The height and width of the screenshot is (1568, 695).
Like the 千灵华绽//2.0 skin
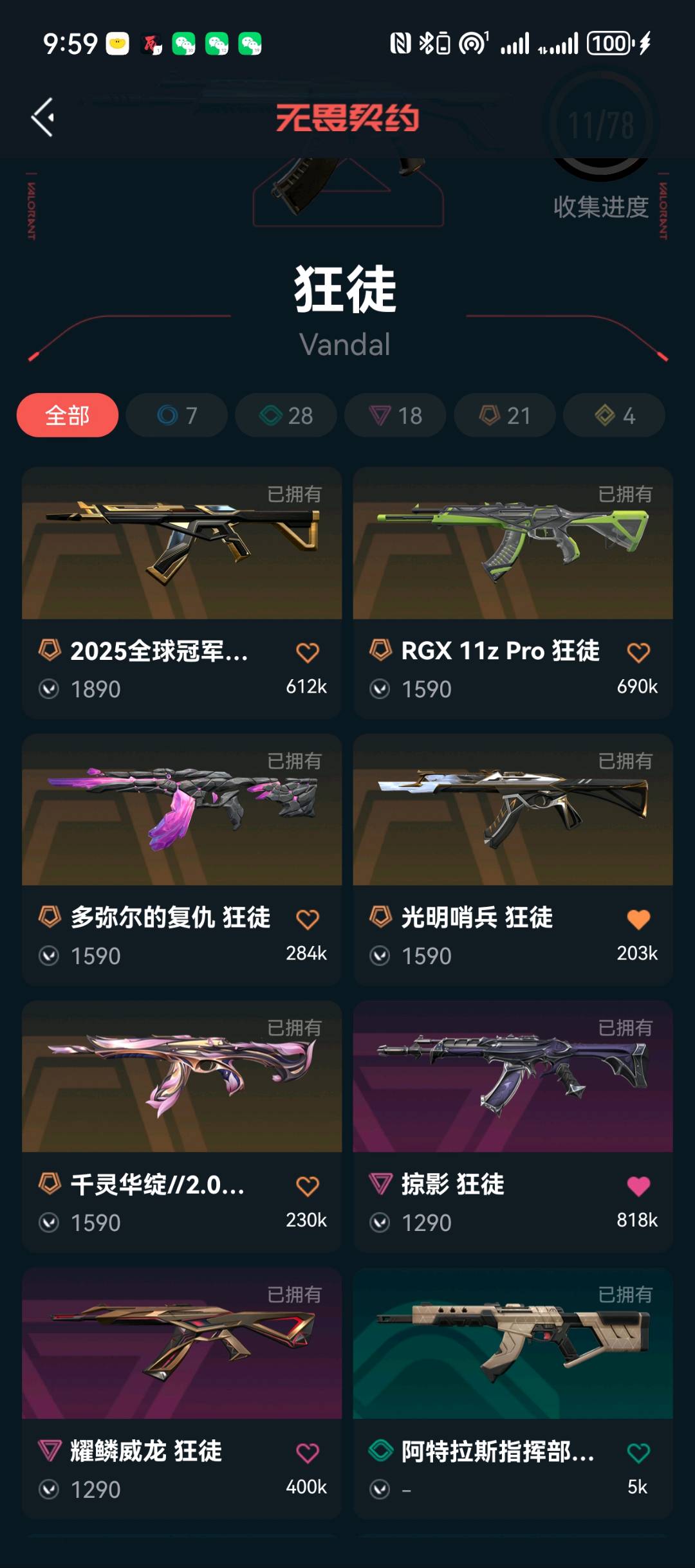point(308,1186)
